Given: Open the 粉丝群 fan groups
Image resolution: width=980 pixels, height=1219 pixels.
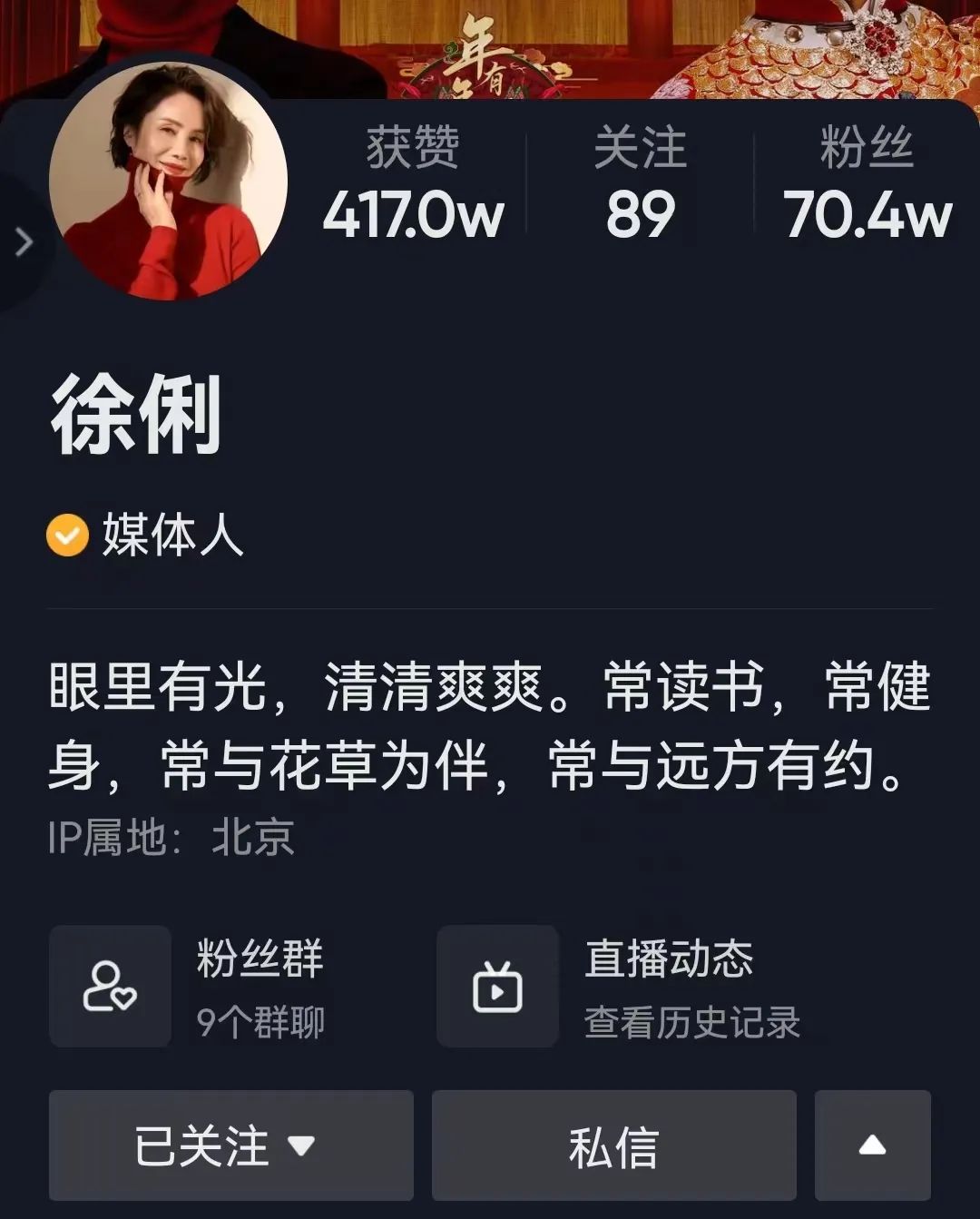Looking at the screenshot, I should pos(191,987).
